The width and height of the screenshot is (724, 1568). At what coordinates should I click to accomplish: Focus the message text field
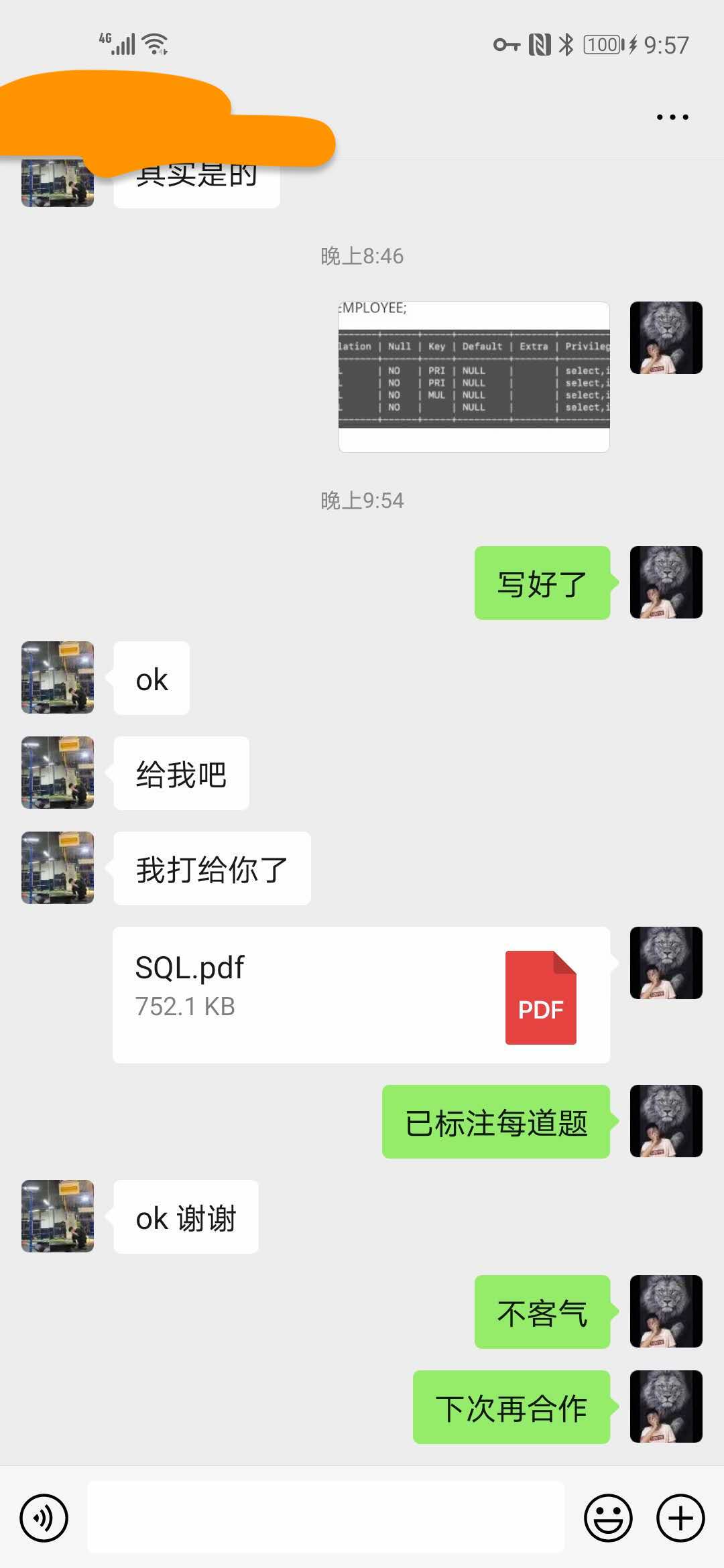tap(326, 1518)
